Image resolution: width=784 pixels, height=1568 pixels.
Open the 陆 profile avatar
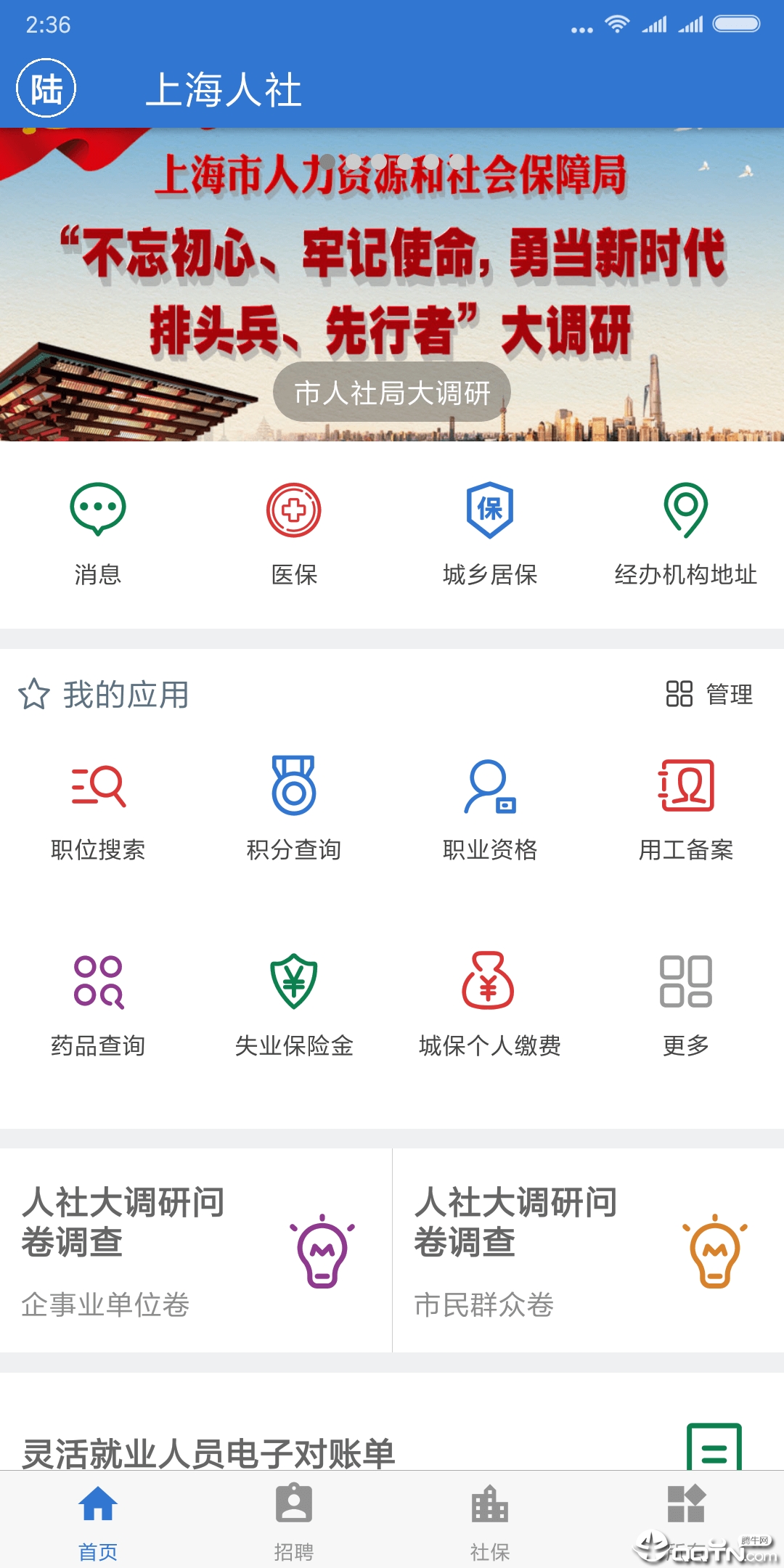coord(46,88)
